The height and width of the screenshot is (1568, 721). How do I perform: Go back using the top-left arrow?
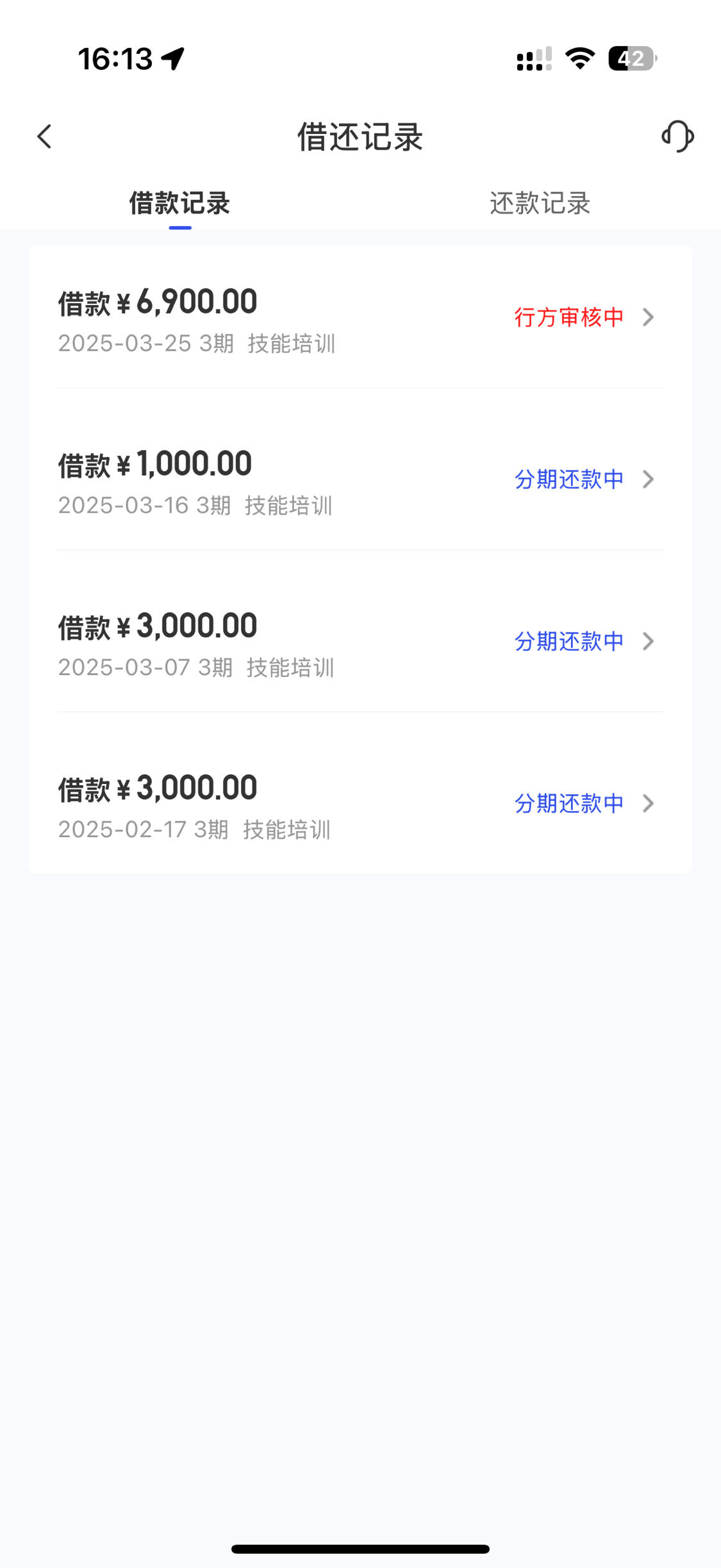44,137
